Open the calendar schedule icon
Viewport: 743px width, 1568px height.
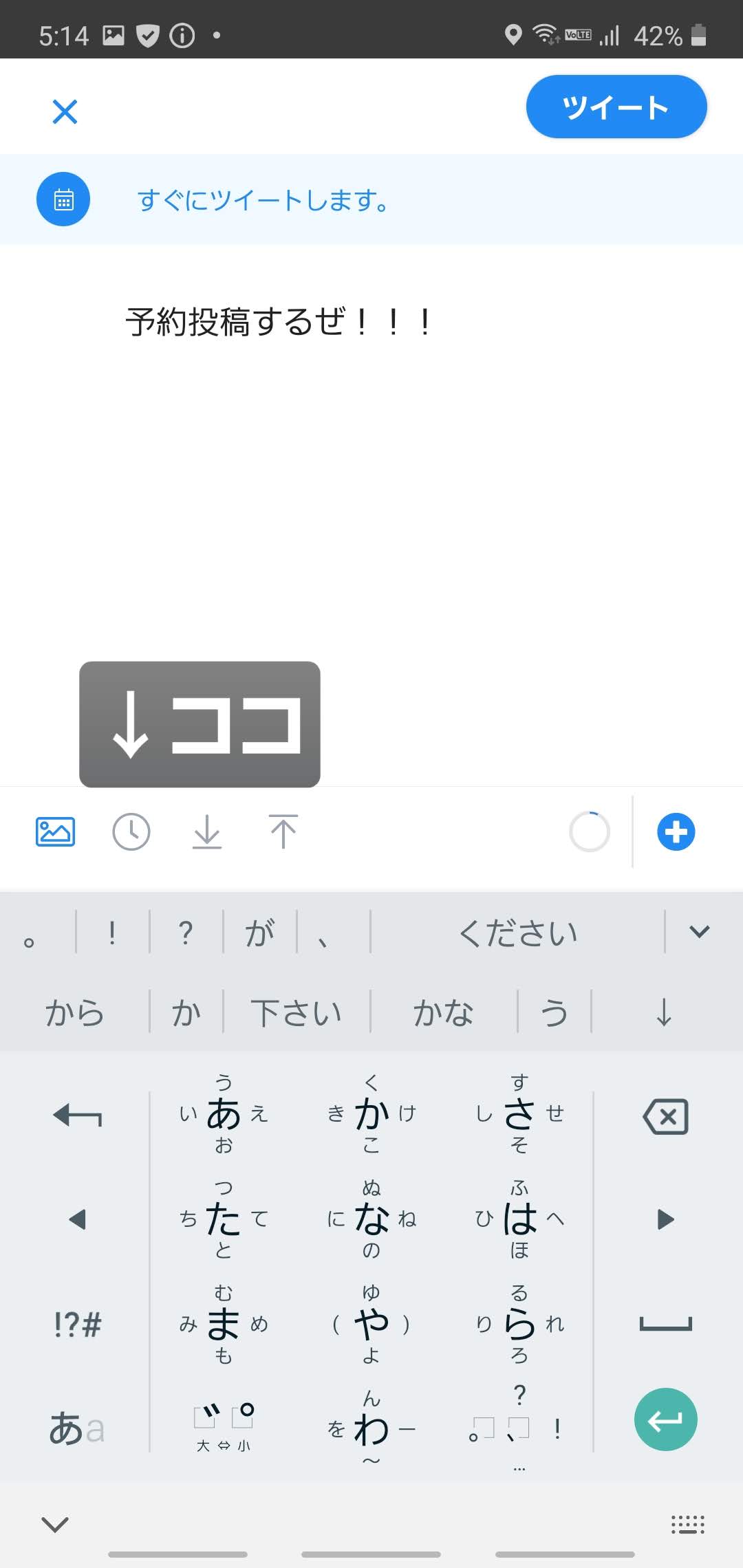click(x=63, y=199)
